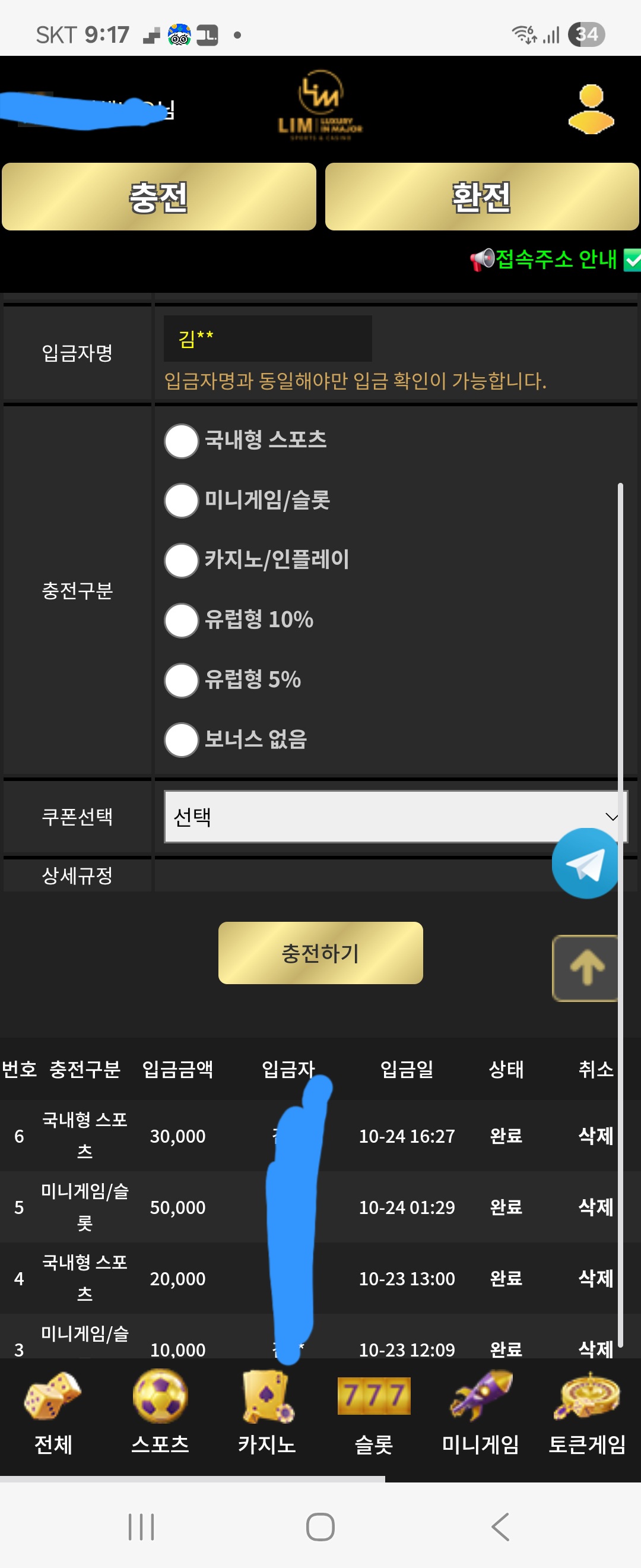Select the 미니게임/슬롯 option

[x=181, y=500]
